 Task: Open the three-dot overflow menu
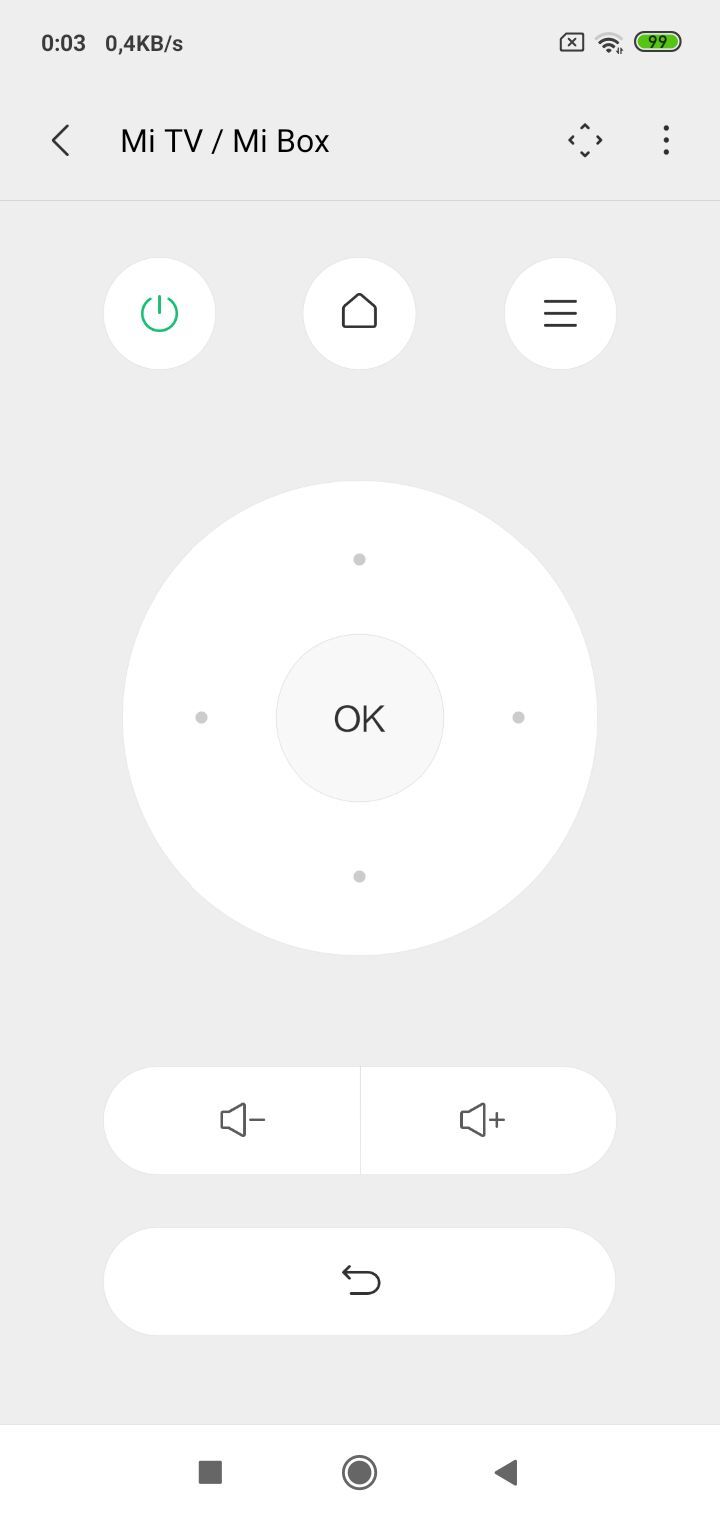coord(666,141)
